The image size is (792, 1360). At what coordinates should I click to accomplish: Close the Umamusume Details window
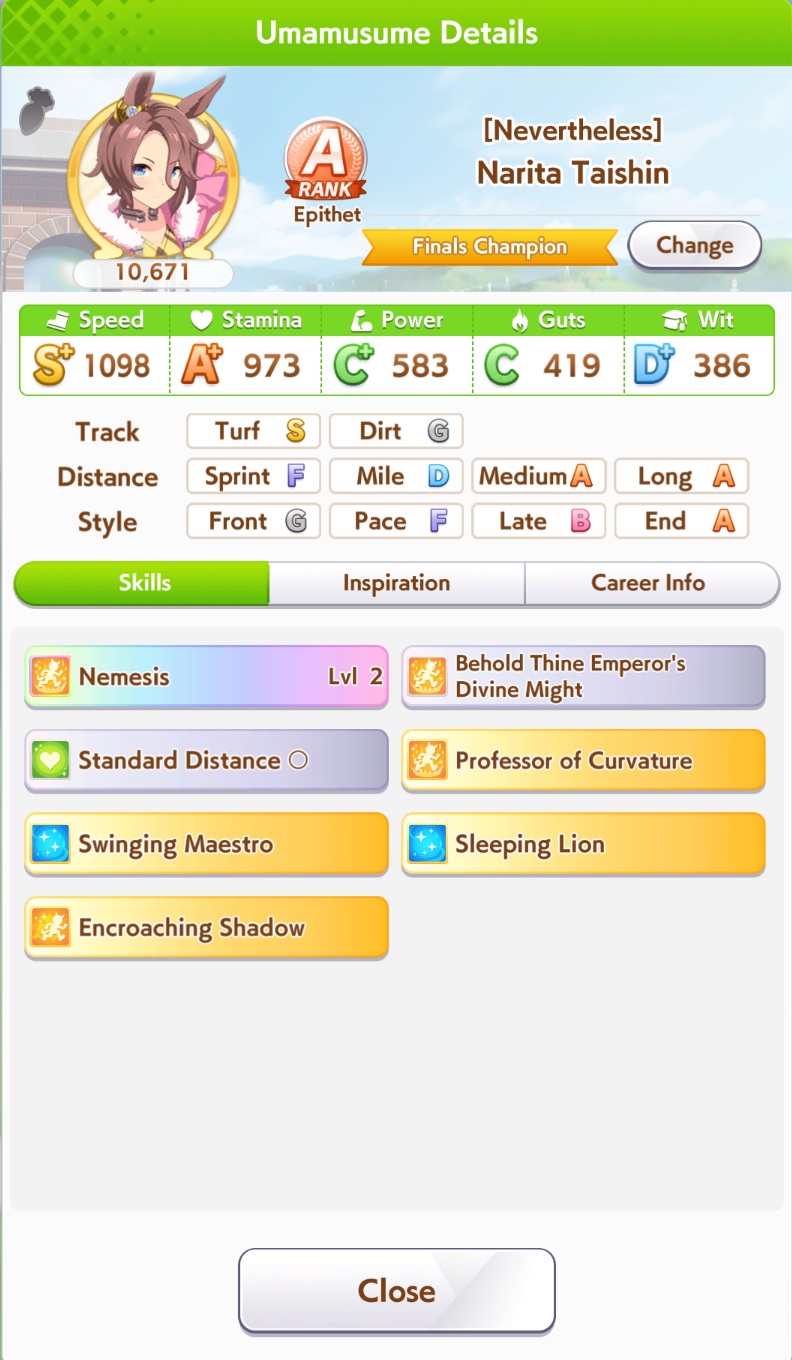[x=396, y=1290]
